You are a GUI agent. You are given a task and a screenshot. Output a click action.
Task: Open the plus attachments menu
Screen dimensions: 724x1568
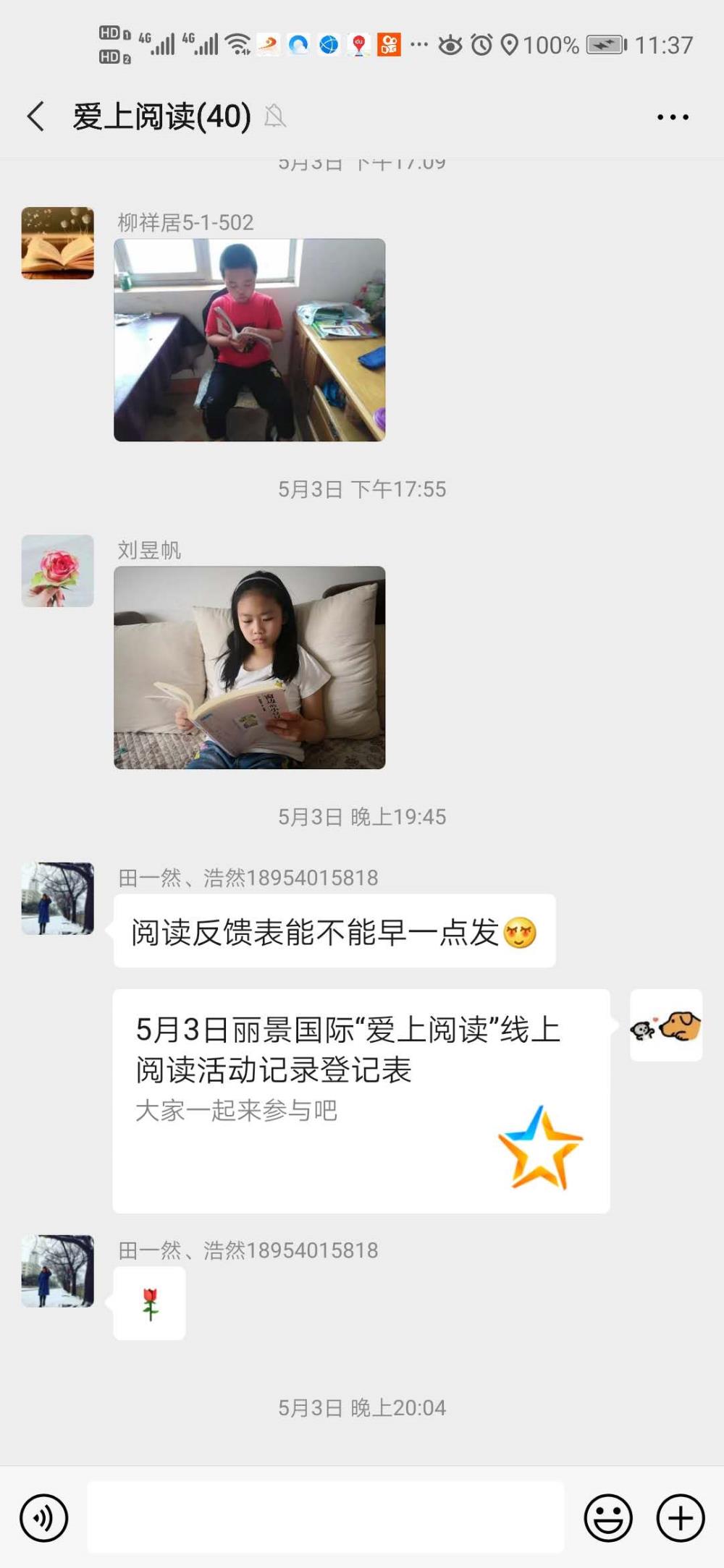(x=681, y=1518)
